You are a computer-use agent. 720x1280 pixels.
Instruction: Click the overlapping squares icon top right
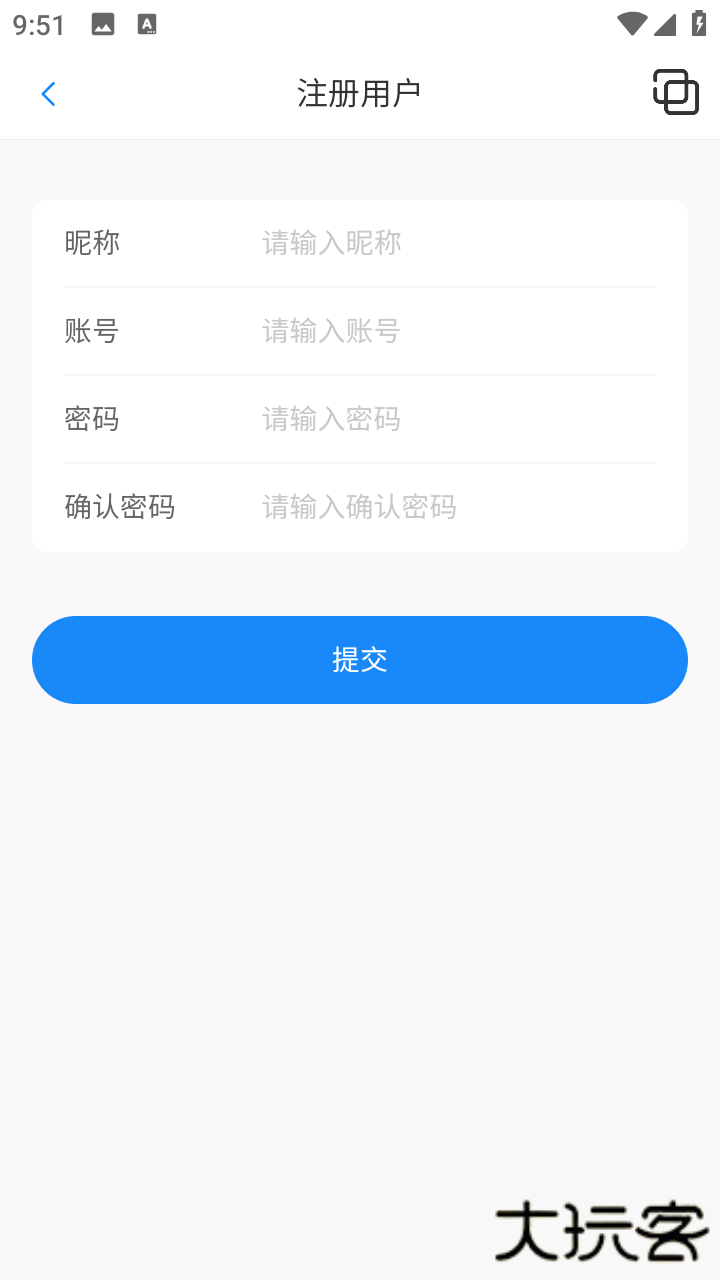676,93
